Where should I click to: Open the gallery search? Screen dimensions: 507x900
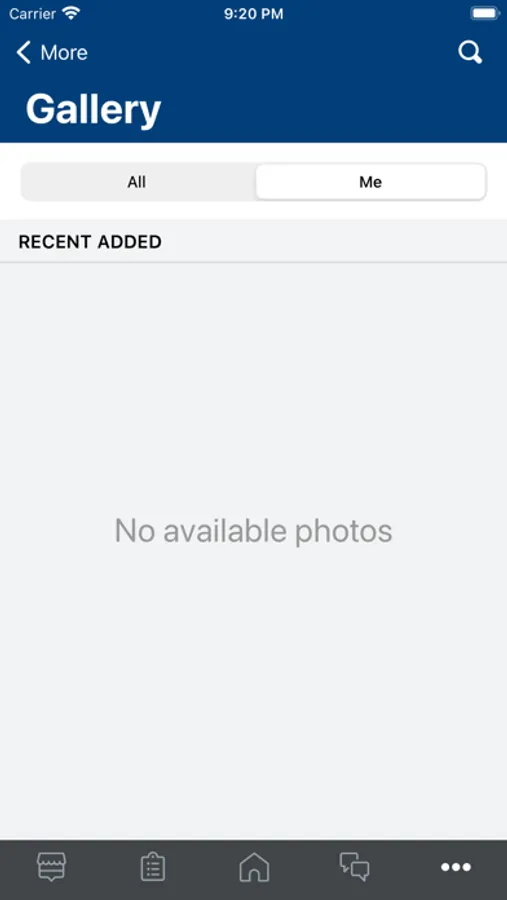pos(470,53)
